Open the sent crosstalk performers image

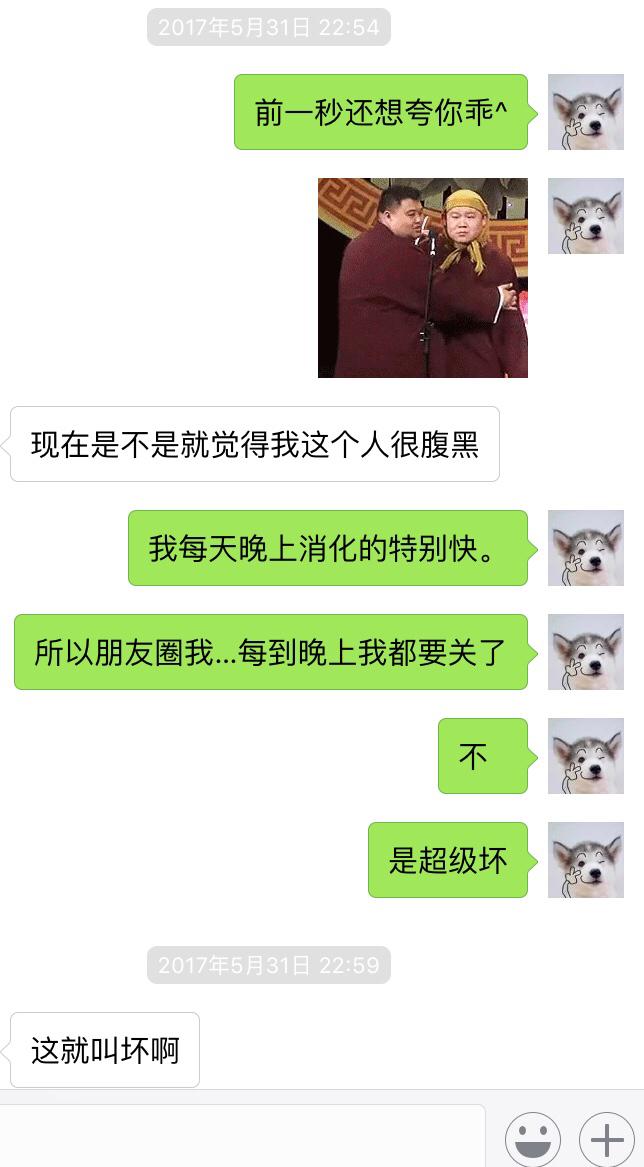(x=422, y=278)
